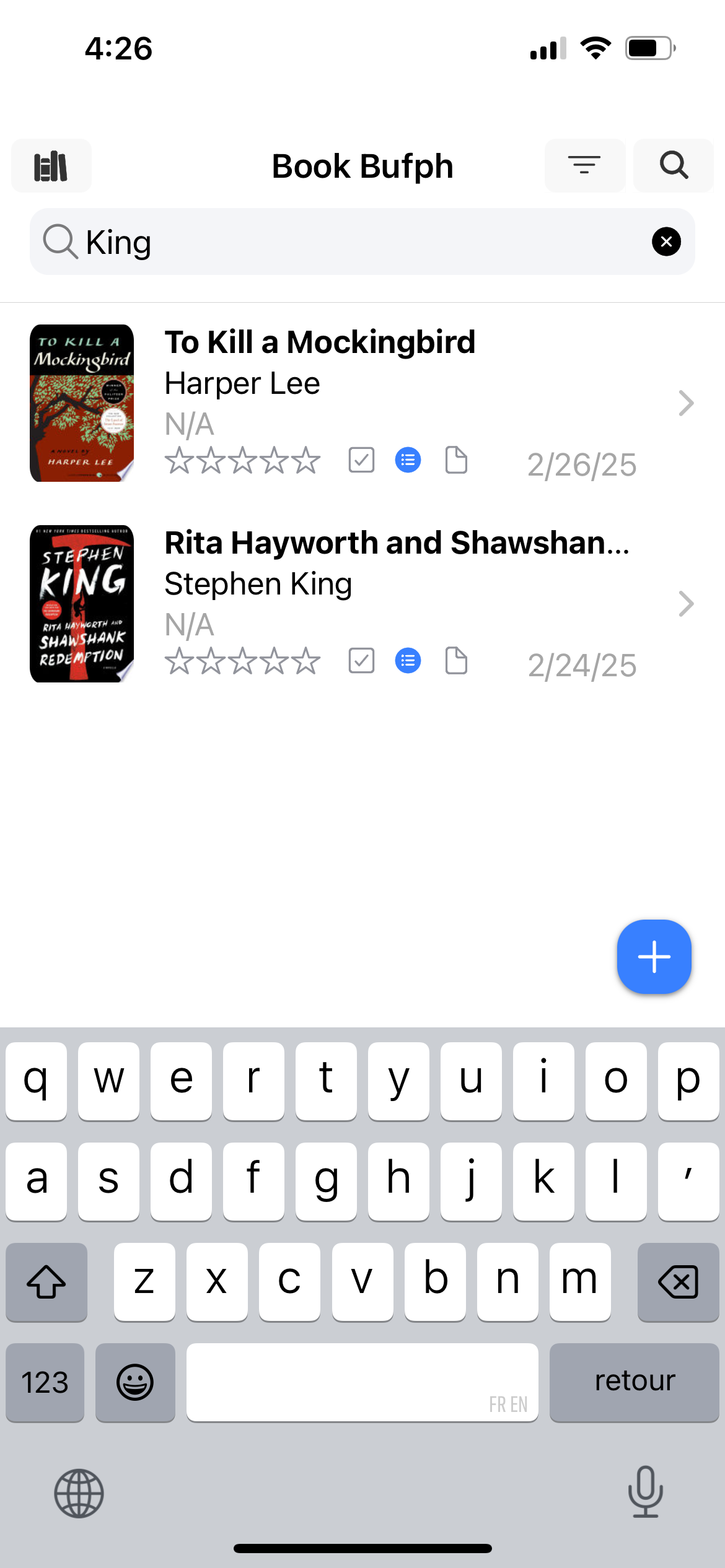
Task: Switch to the 123 numeric keyboard
Action: pos(45,1382)
